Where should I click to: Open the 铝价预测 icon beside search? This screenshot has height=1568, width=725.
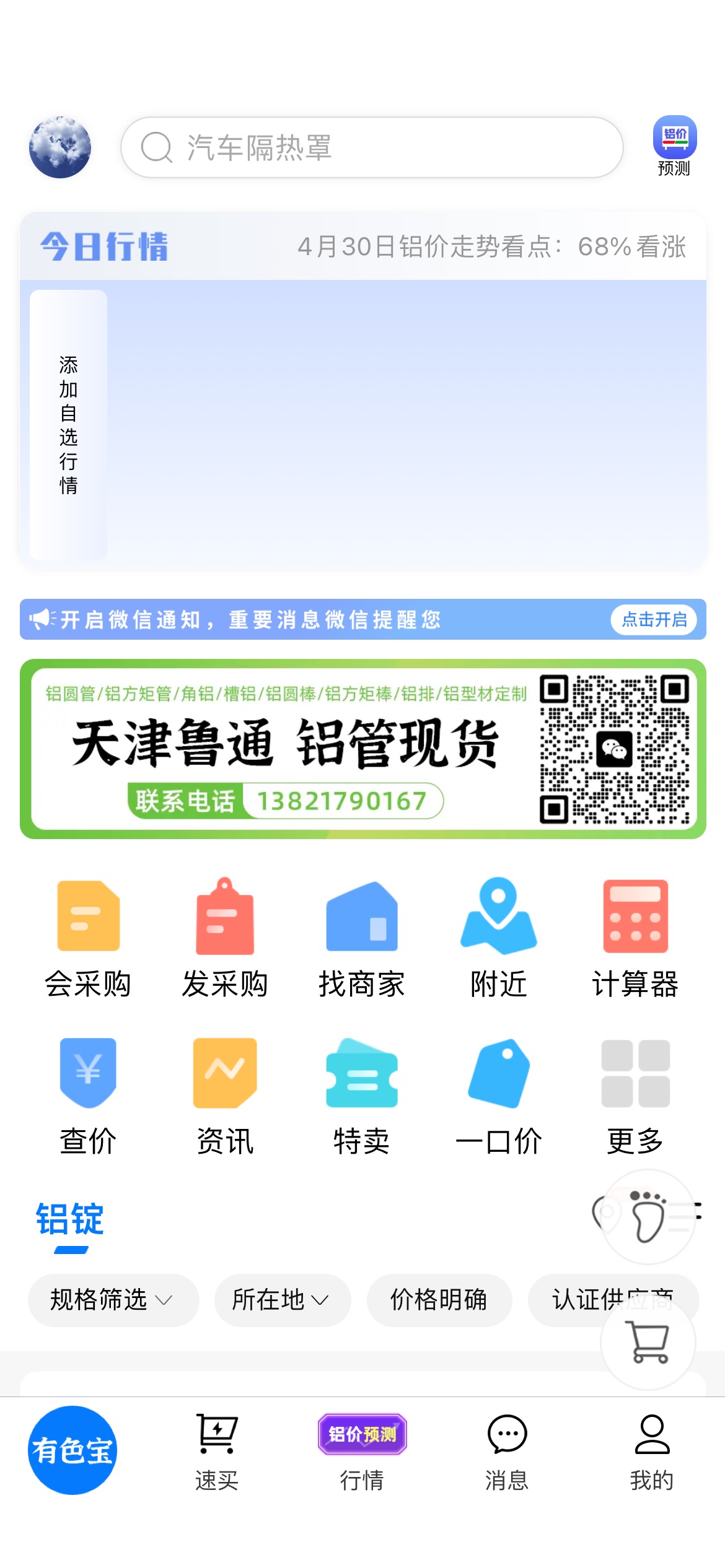point(675,146)
